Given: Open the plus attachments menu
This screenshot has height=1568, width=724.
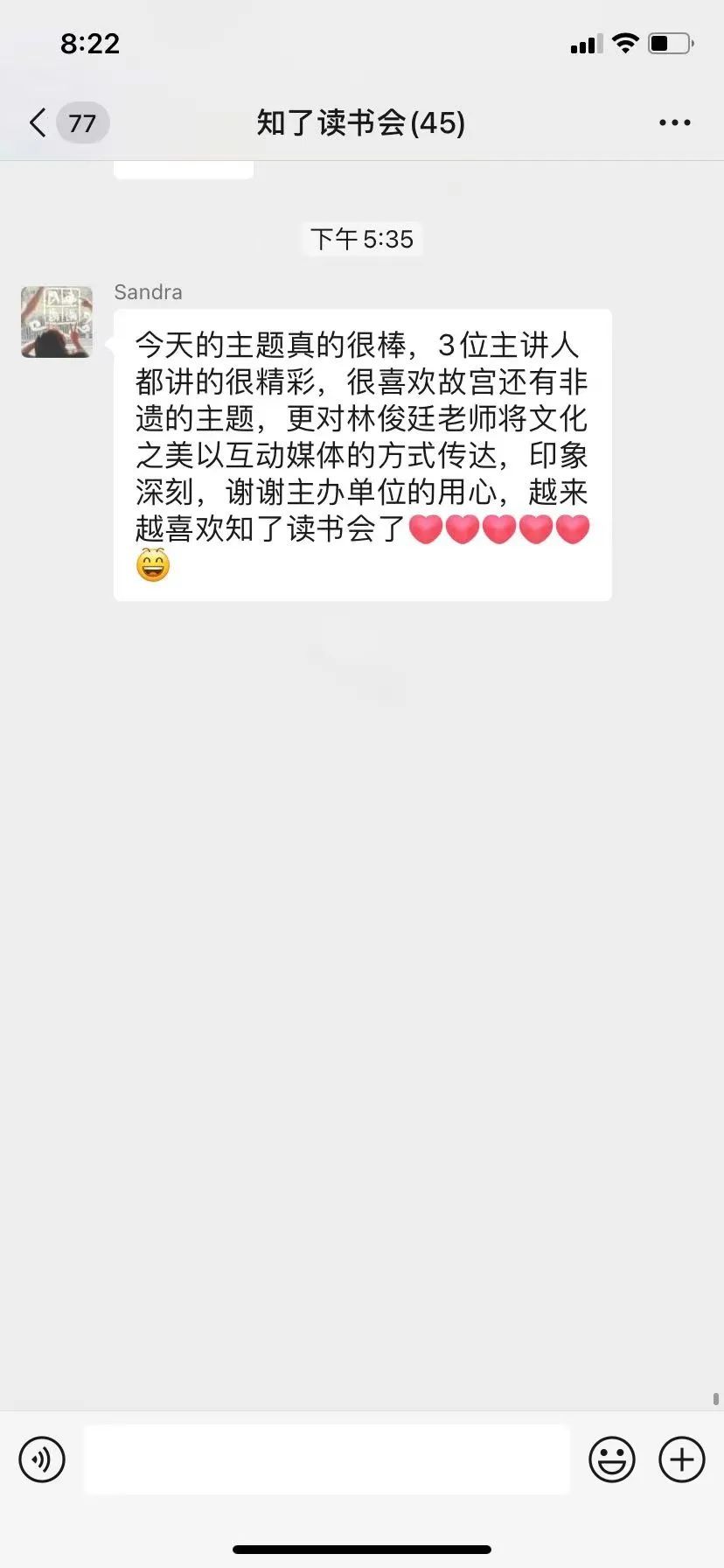Looking at the screenshot, I should pos(682,1459).
